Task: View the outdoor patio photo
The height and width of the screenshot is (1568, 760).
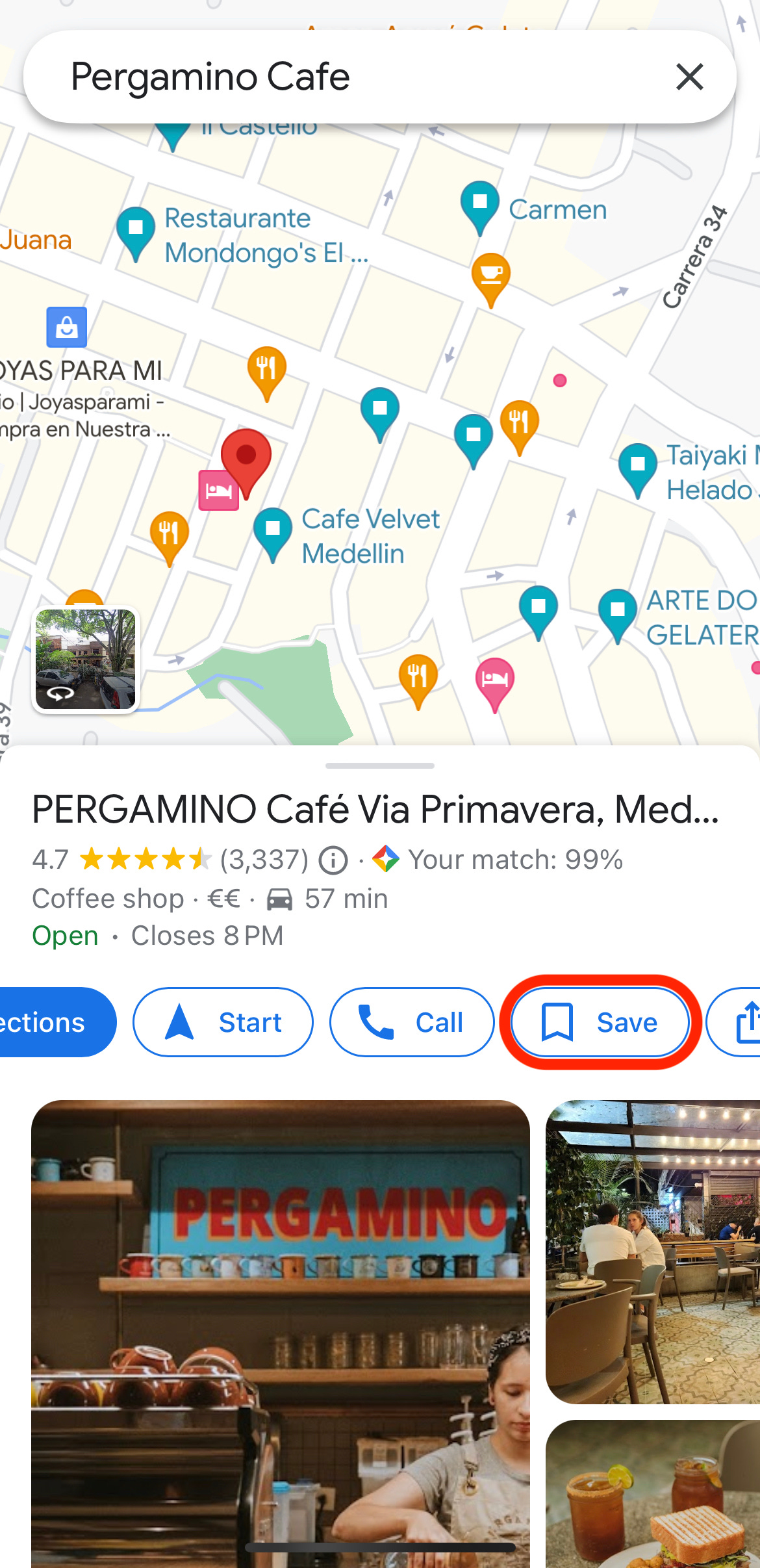Action: click(653, 1251)
